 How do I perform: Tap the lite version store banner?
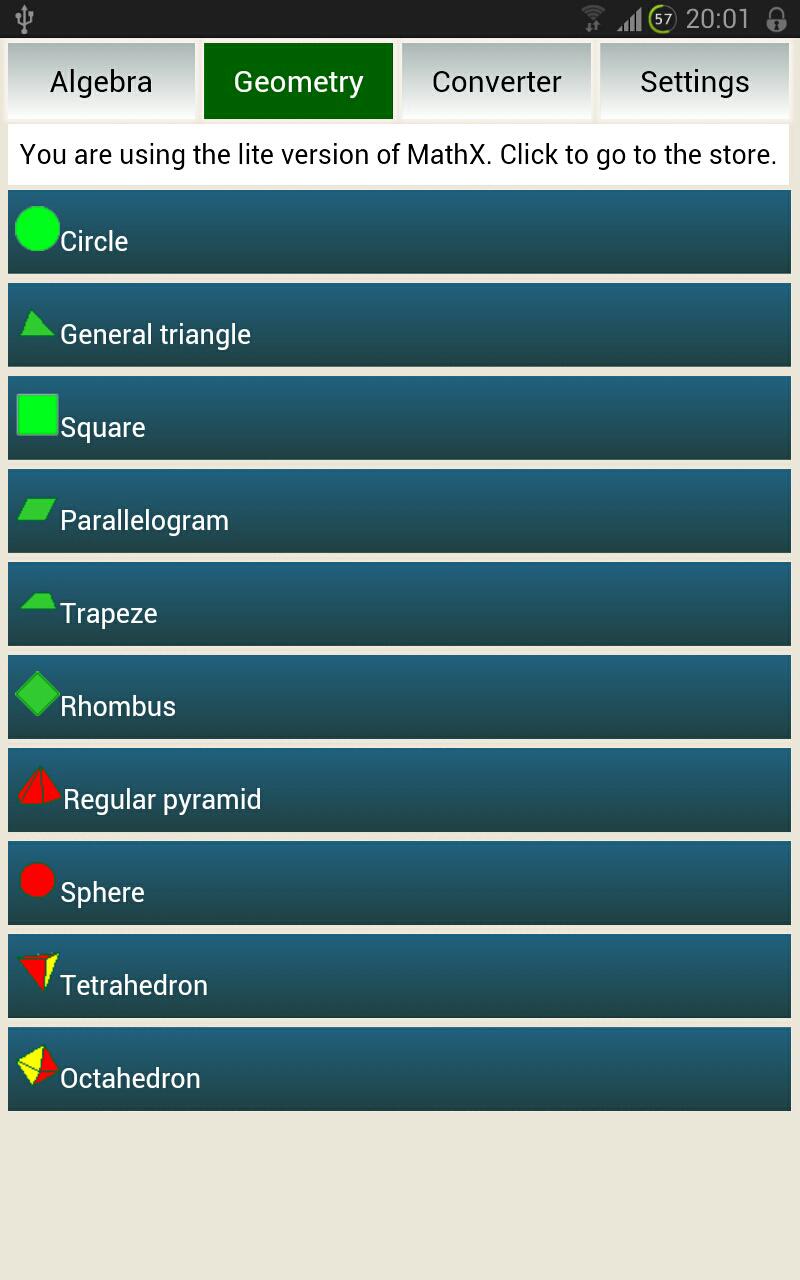(399, 155)
